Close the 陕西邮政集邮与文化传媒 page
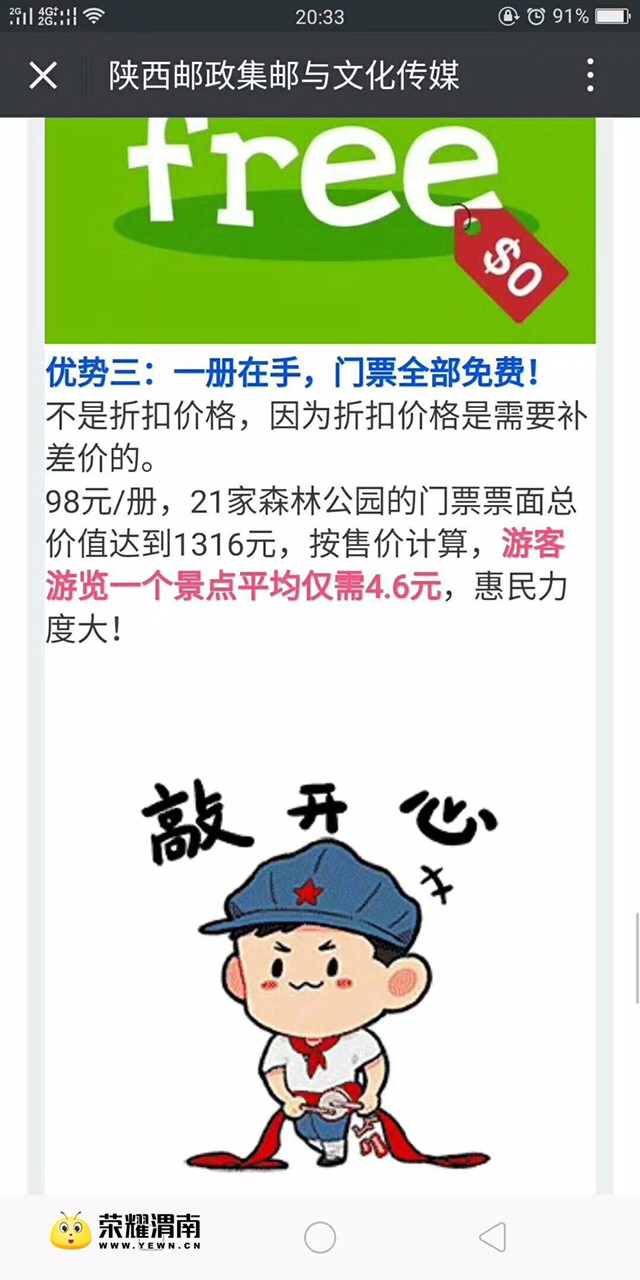The image size is (640, 1280). click(43, 76)
